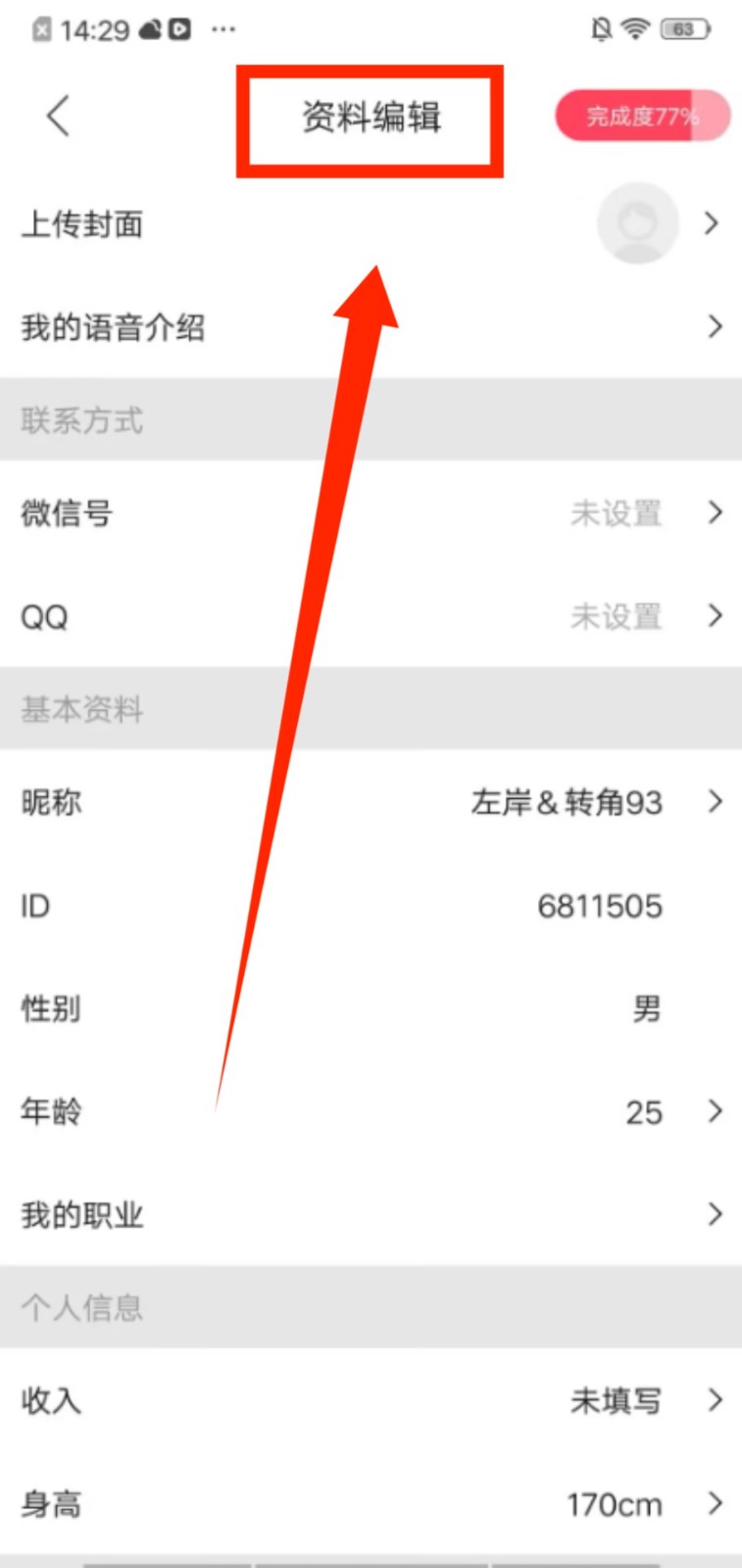Viewport: 742px width, 1568px height.
Task: Edit the 昵称 nickname row
Action: [x=371, y=803]
